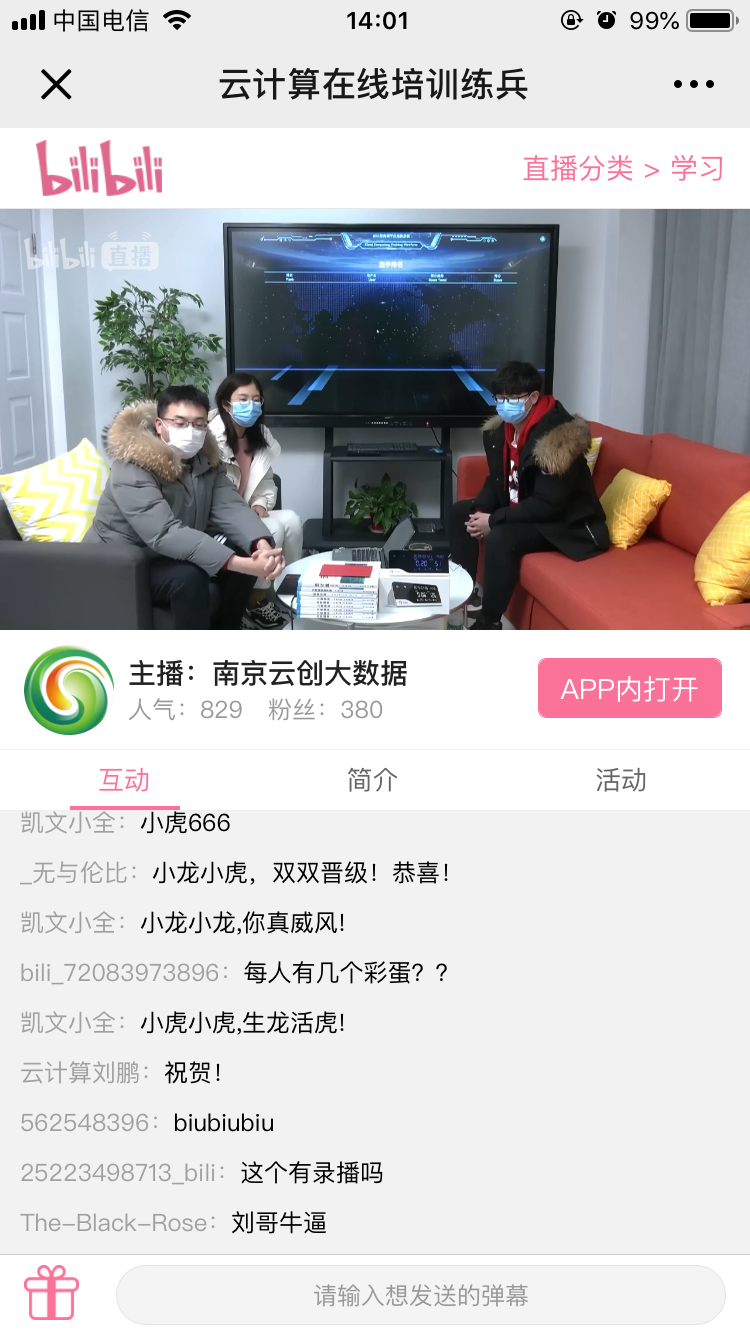Tap the APP内打开 button
Viewport: 750px width, 1334px height.
pyautogui.click(x=629, y=688)
